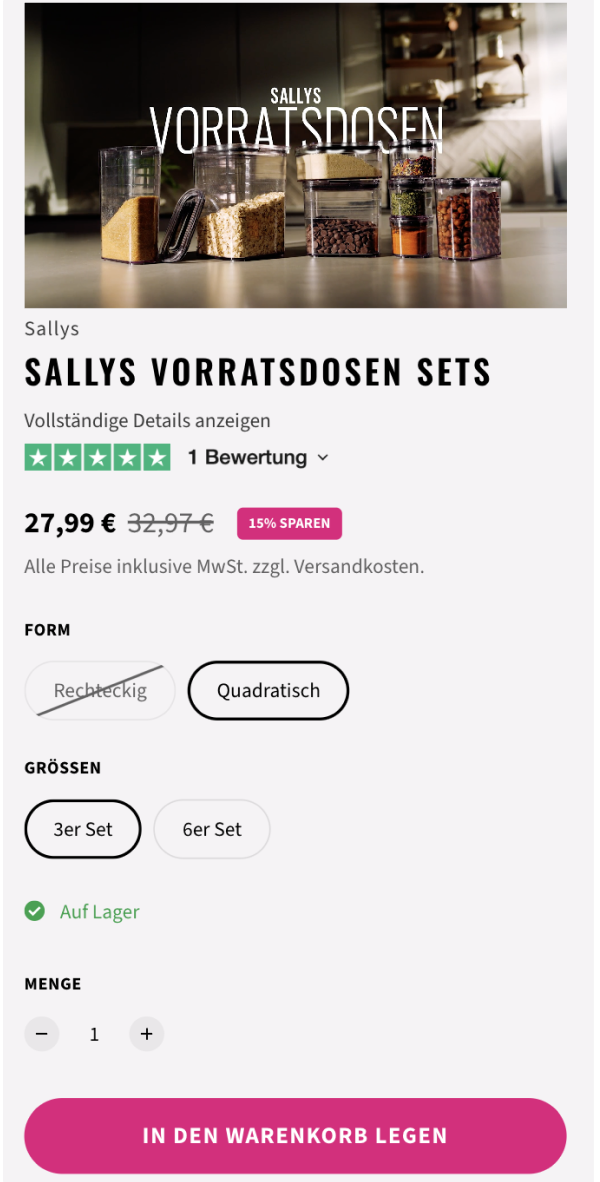
Task: Open the Vorratsdosen product image
Action: point(295,155)
